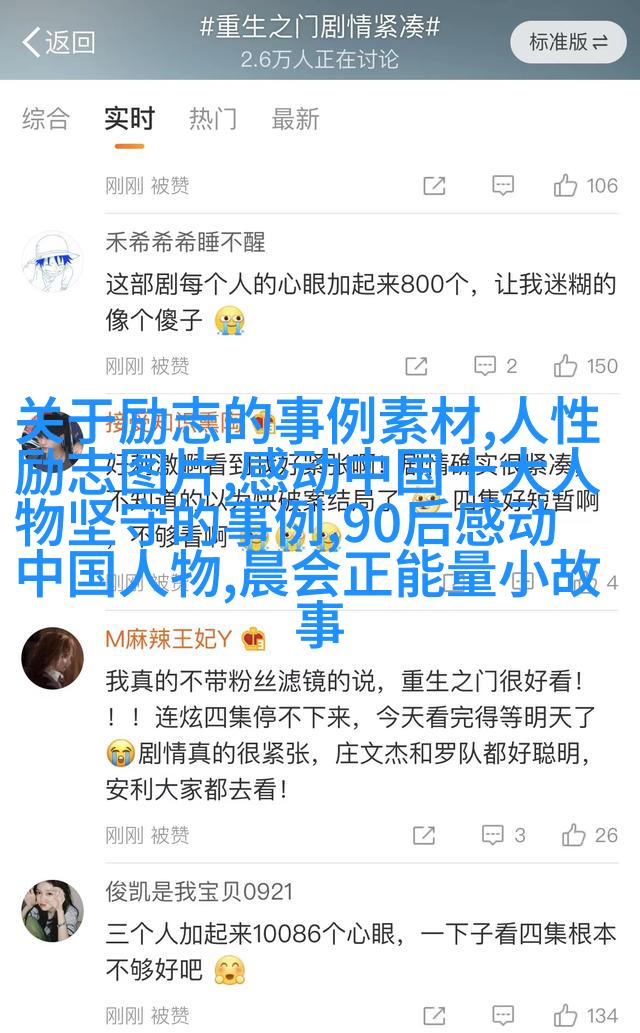Tap the 标准 display mode button

click(568, 42)
